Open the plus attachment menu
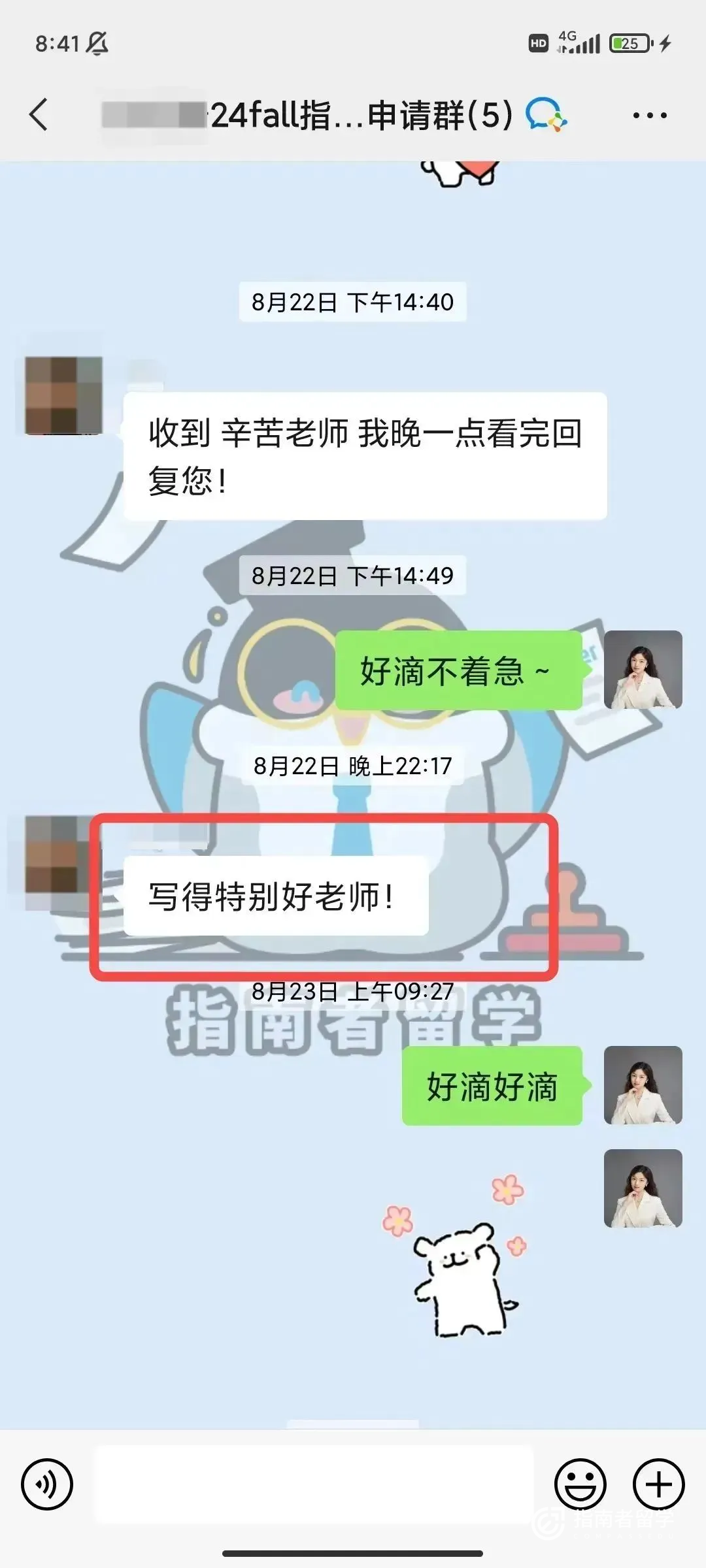This screenshot has height=1568, width=706. (658, 1484)
